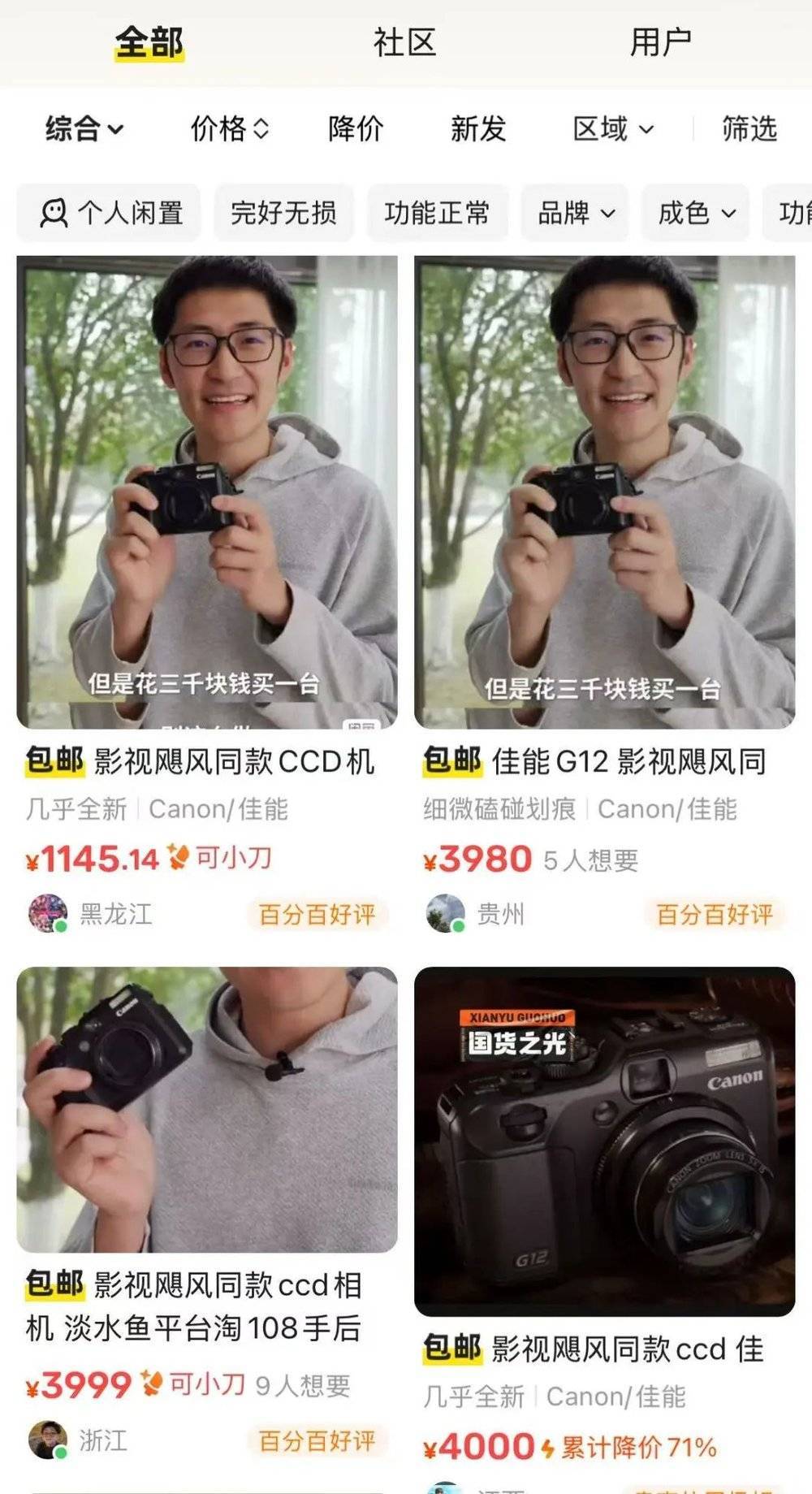
Task: Expand the 综合 sort dropdown
Action: click(x=84, y=128)
